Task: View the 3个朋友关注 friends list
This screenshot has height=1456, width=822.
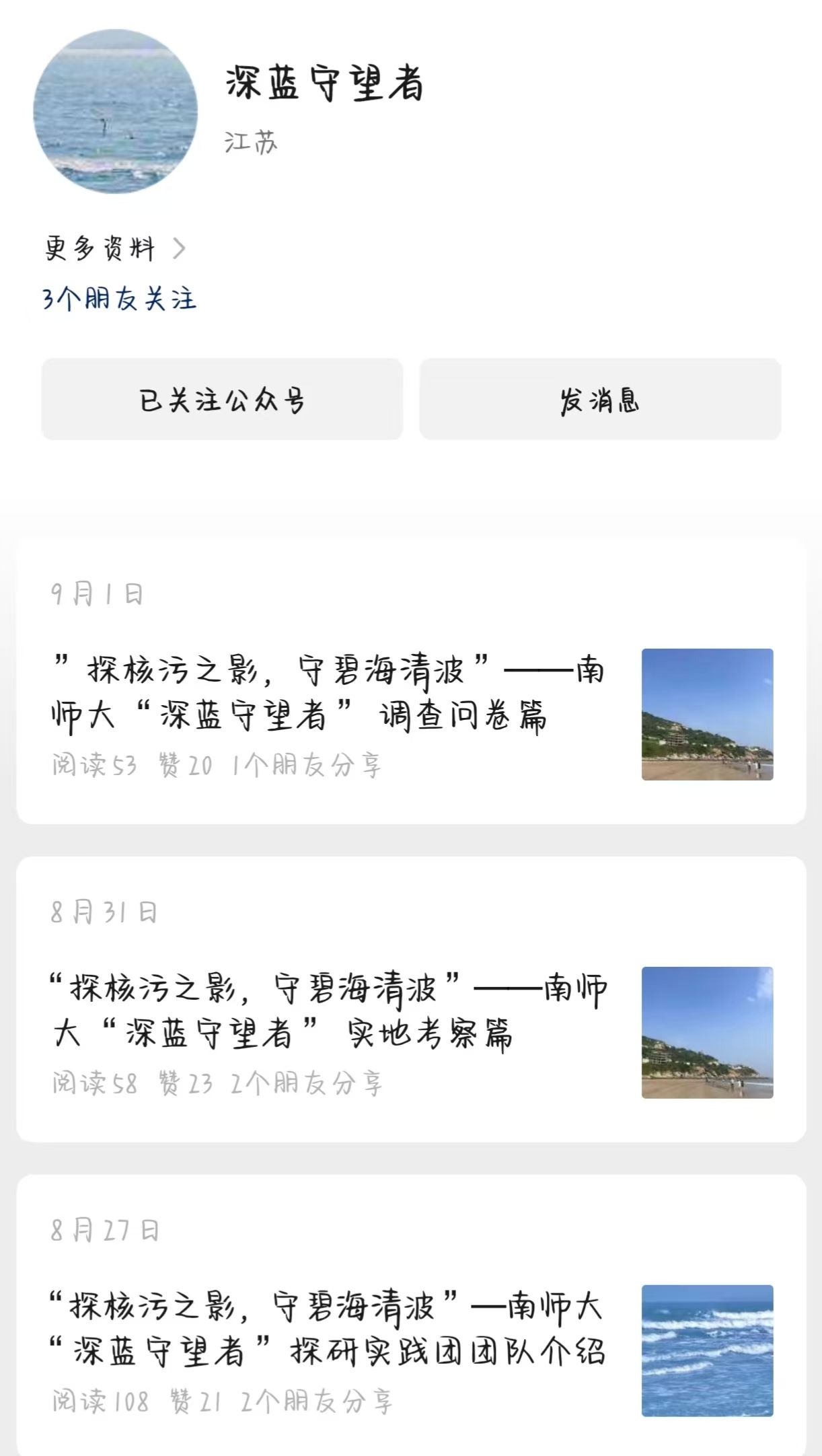Action: [x=120, y=299]
